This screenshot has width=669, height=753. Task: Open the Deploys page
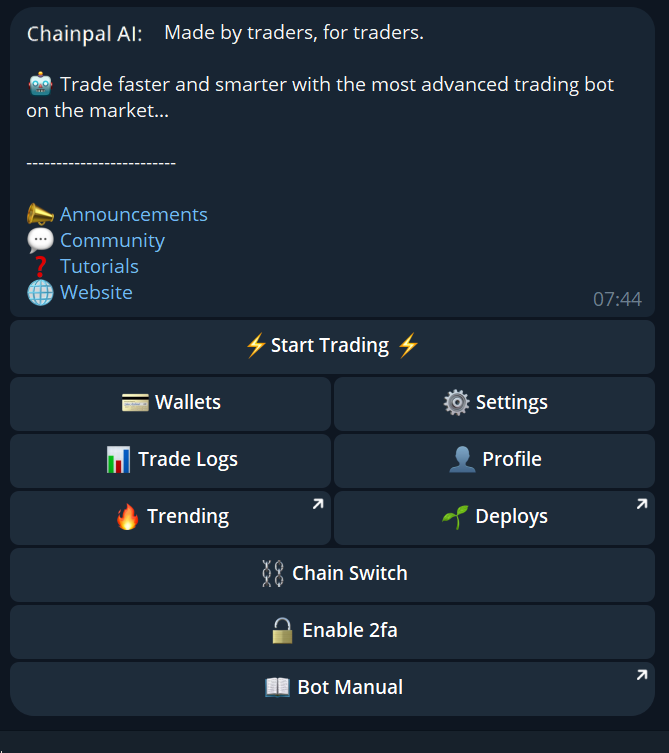click(x=494, y=517)
